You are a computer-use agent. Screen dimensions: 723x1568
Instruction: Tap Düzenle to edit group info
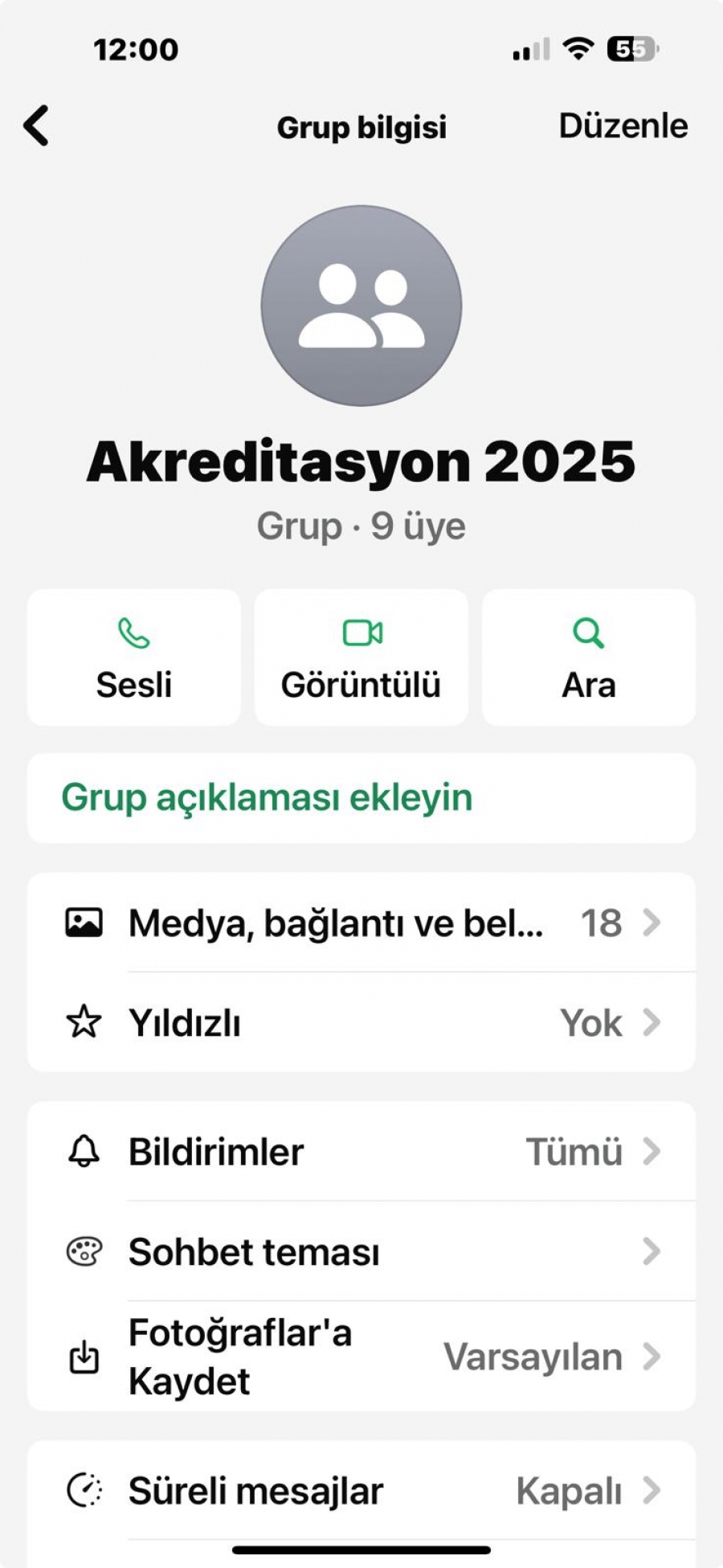tap(623, 126)
